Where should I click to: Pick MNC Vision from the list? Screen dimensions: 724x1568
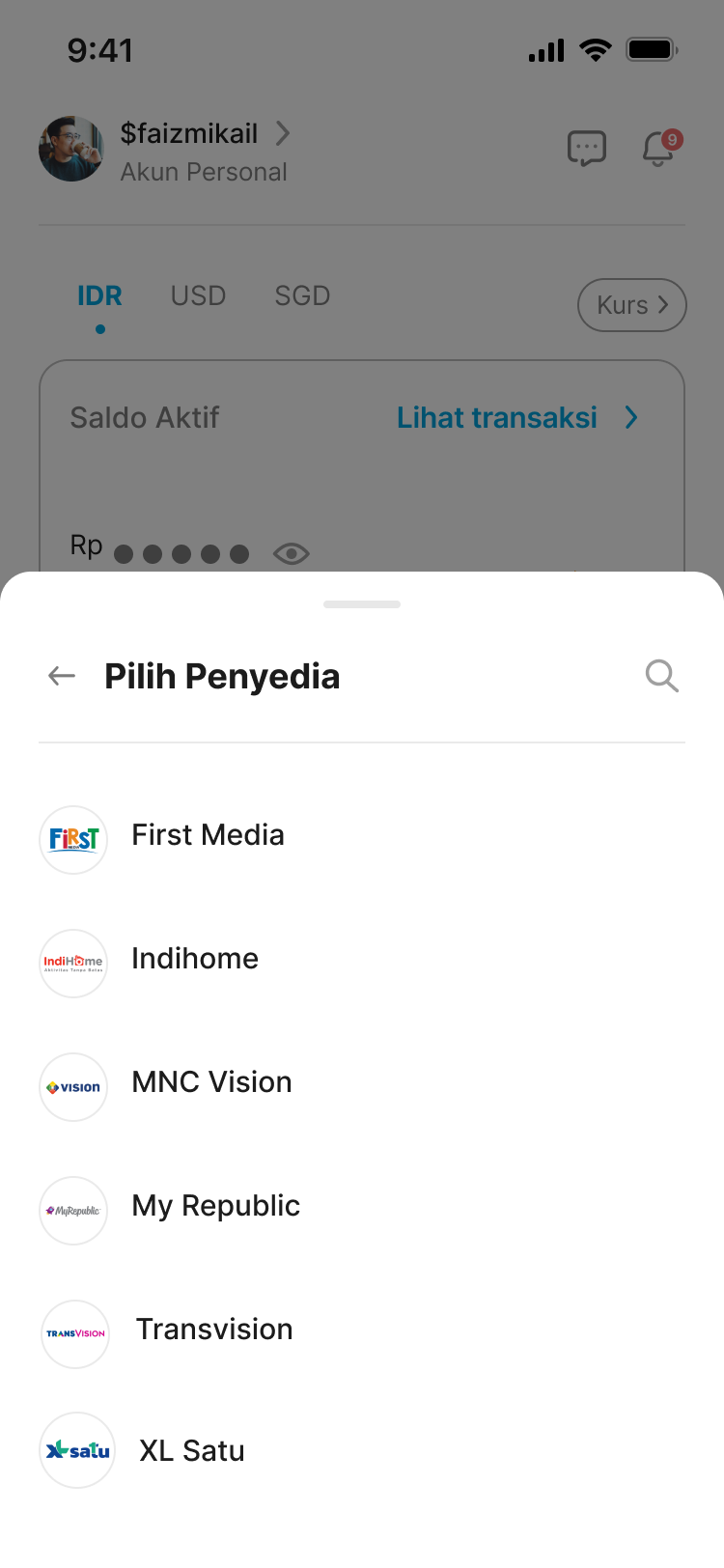pos(211,1083)
